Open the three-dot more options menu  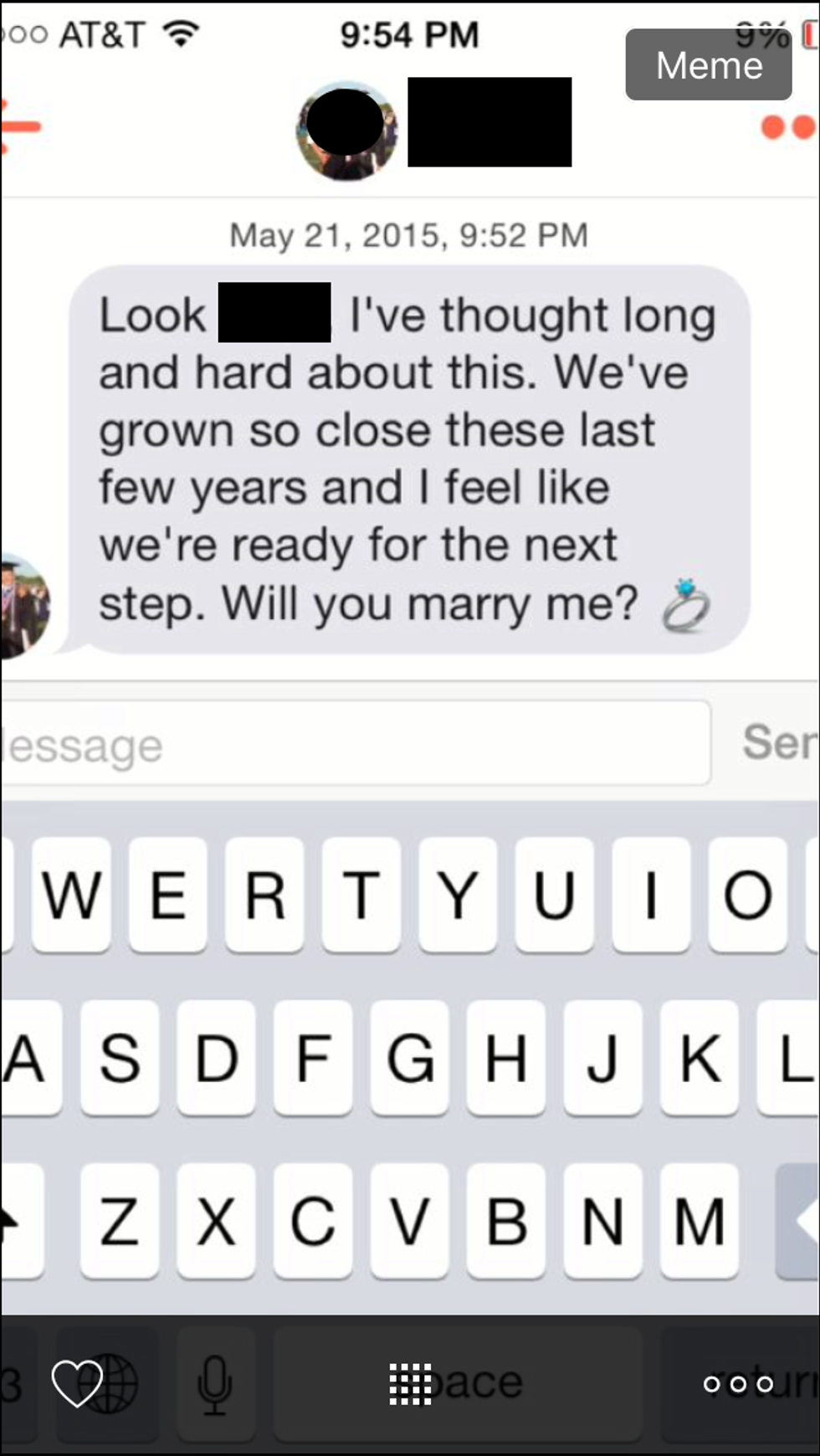tap(738, 1384)
